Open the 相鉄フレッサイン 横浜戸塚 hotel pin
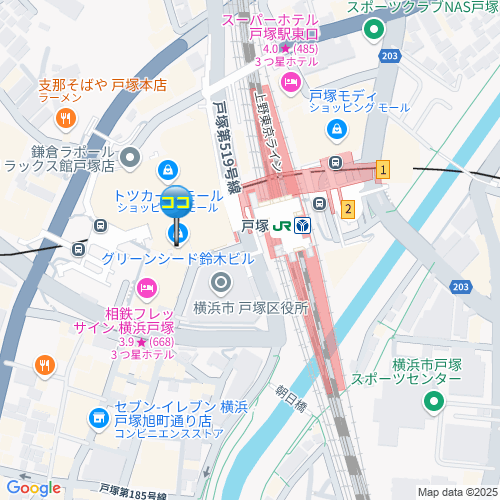 click(147, 289)
